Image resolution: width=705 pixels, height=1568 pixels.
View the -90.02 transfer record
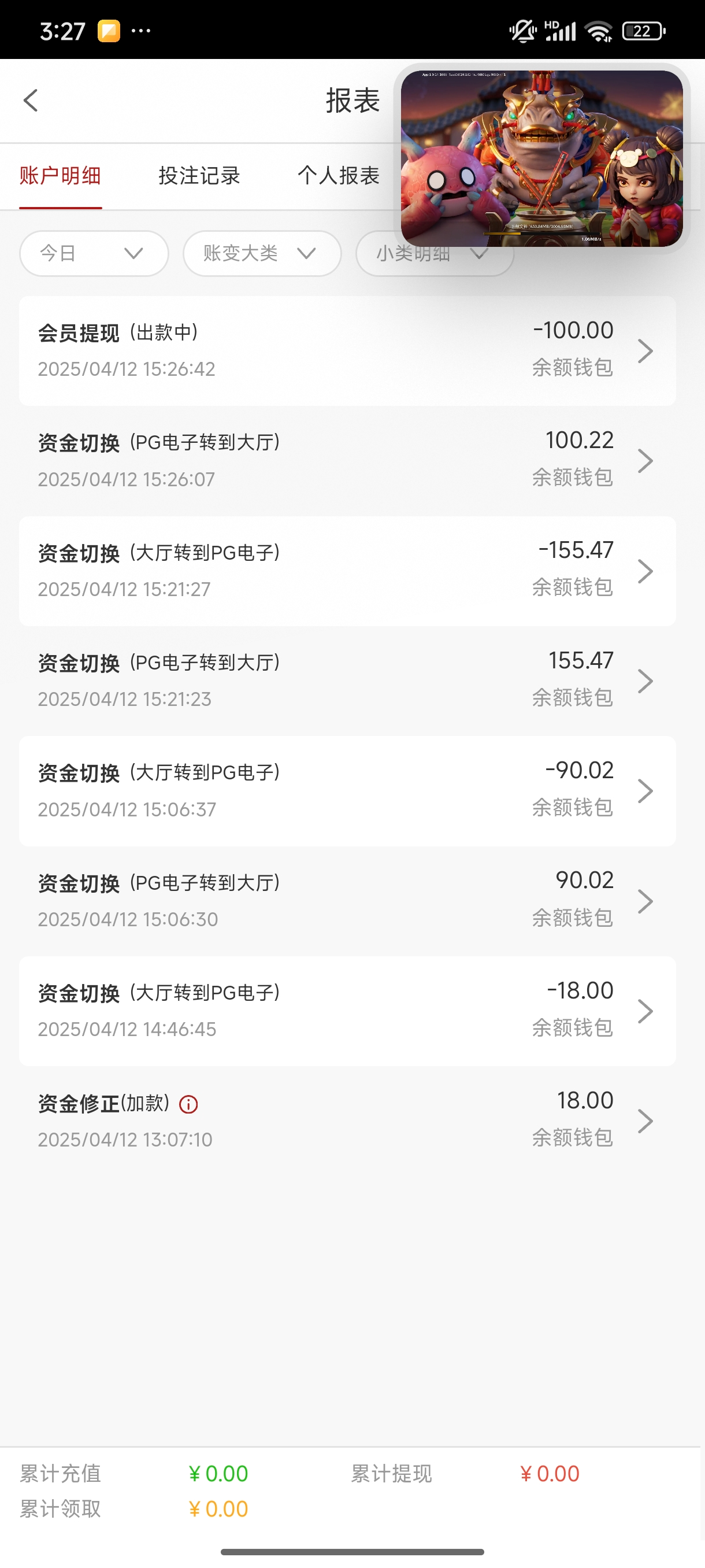(347, 792)
